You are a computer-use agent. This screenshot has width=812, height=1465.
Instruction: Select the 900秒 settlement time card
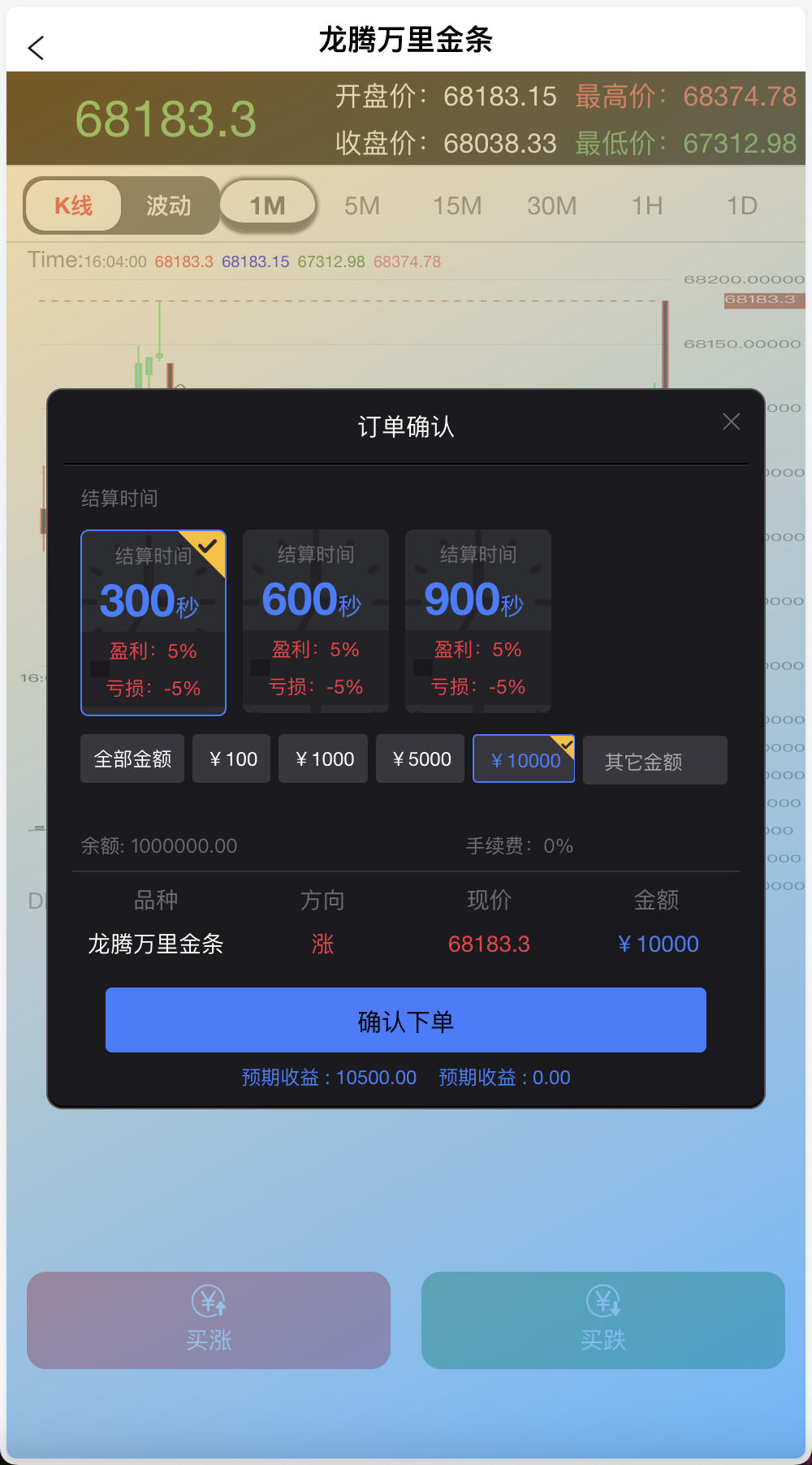click(478, 621)
